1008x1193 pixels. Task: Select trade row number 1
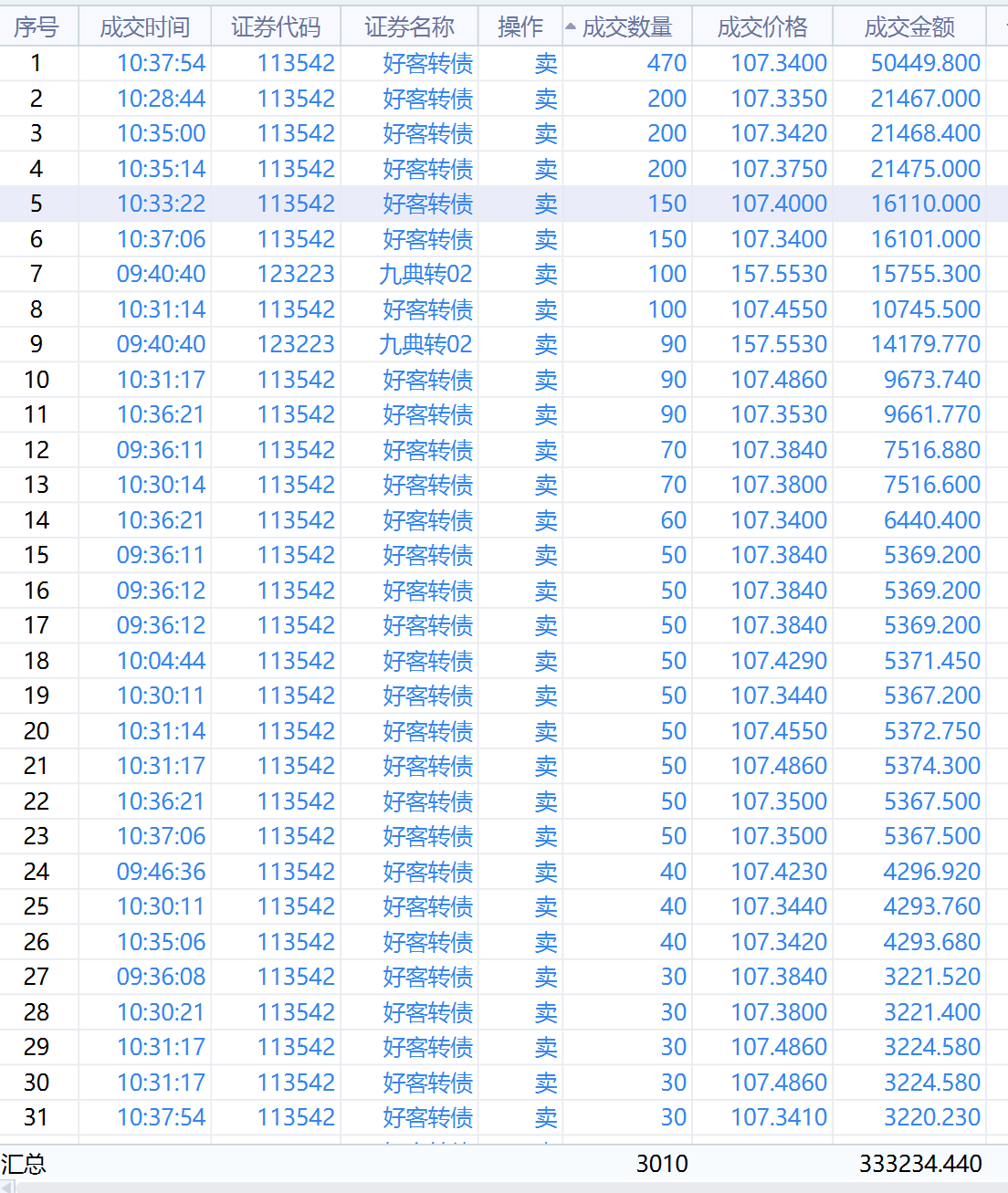pyautogui.click(x=427, y=63)
